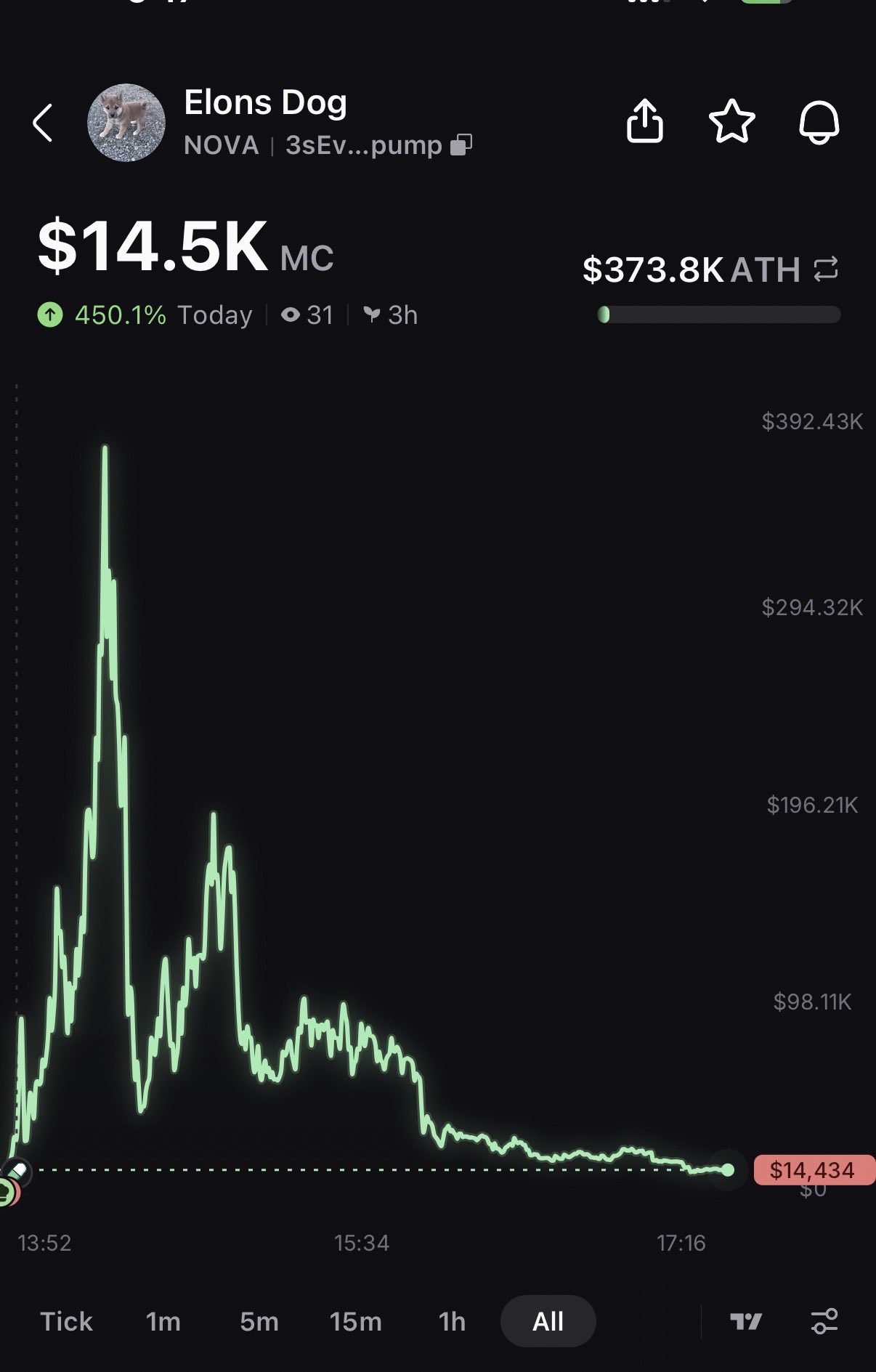The image size is (876, 1372).
Task: Go back using the back arrow
Action: 44,122
